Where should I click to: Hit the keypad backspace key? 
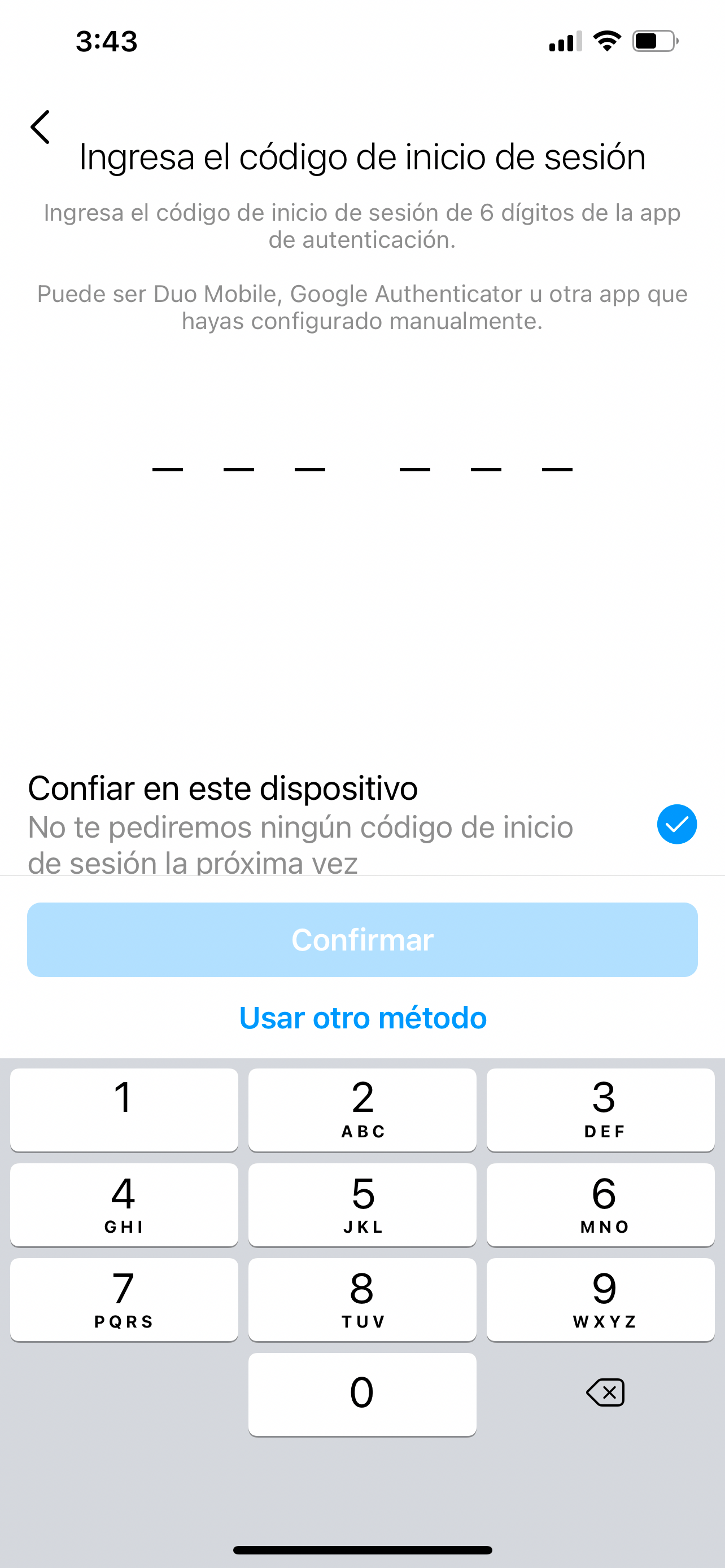pos(605,1392)
